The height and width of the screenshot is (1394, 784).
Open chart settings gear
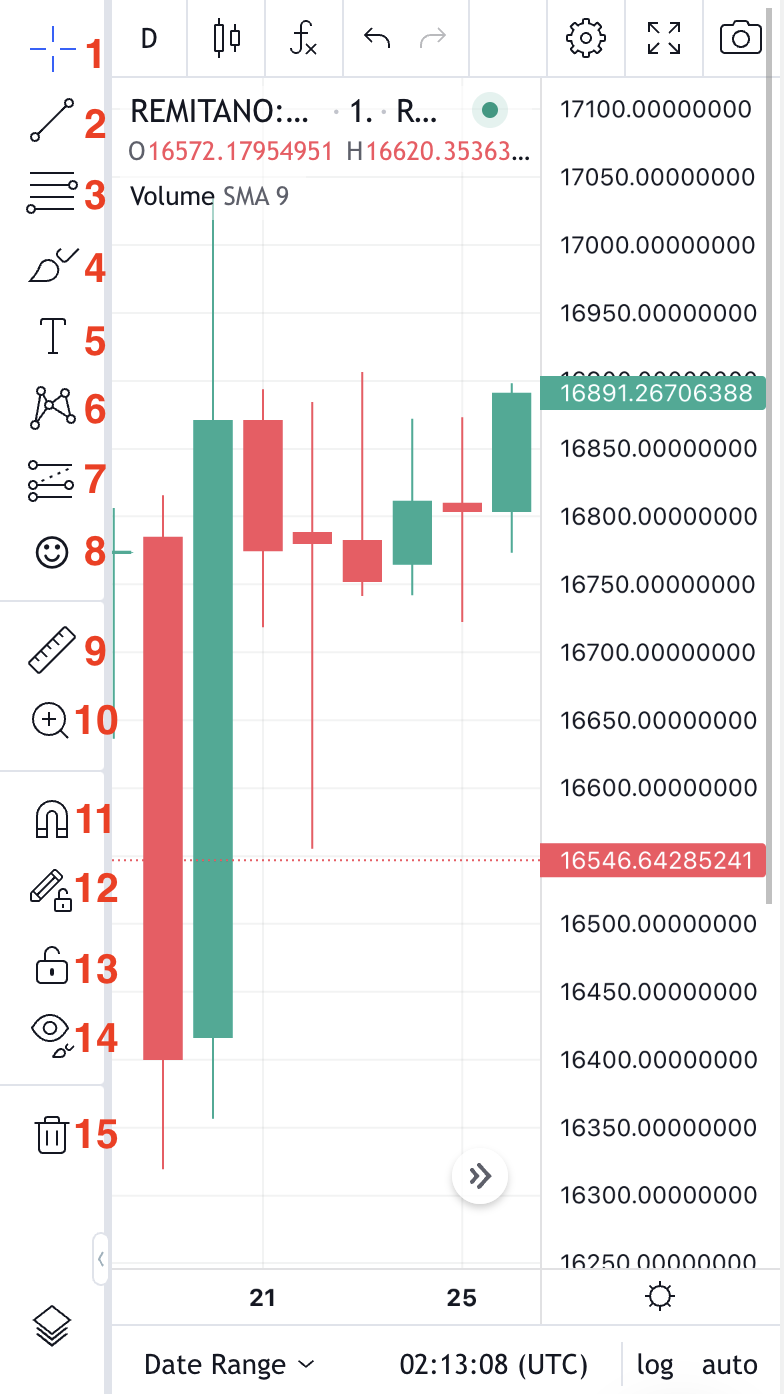click(586, 39)
